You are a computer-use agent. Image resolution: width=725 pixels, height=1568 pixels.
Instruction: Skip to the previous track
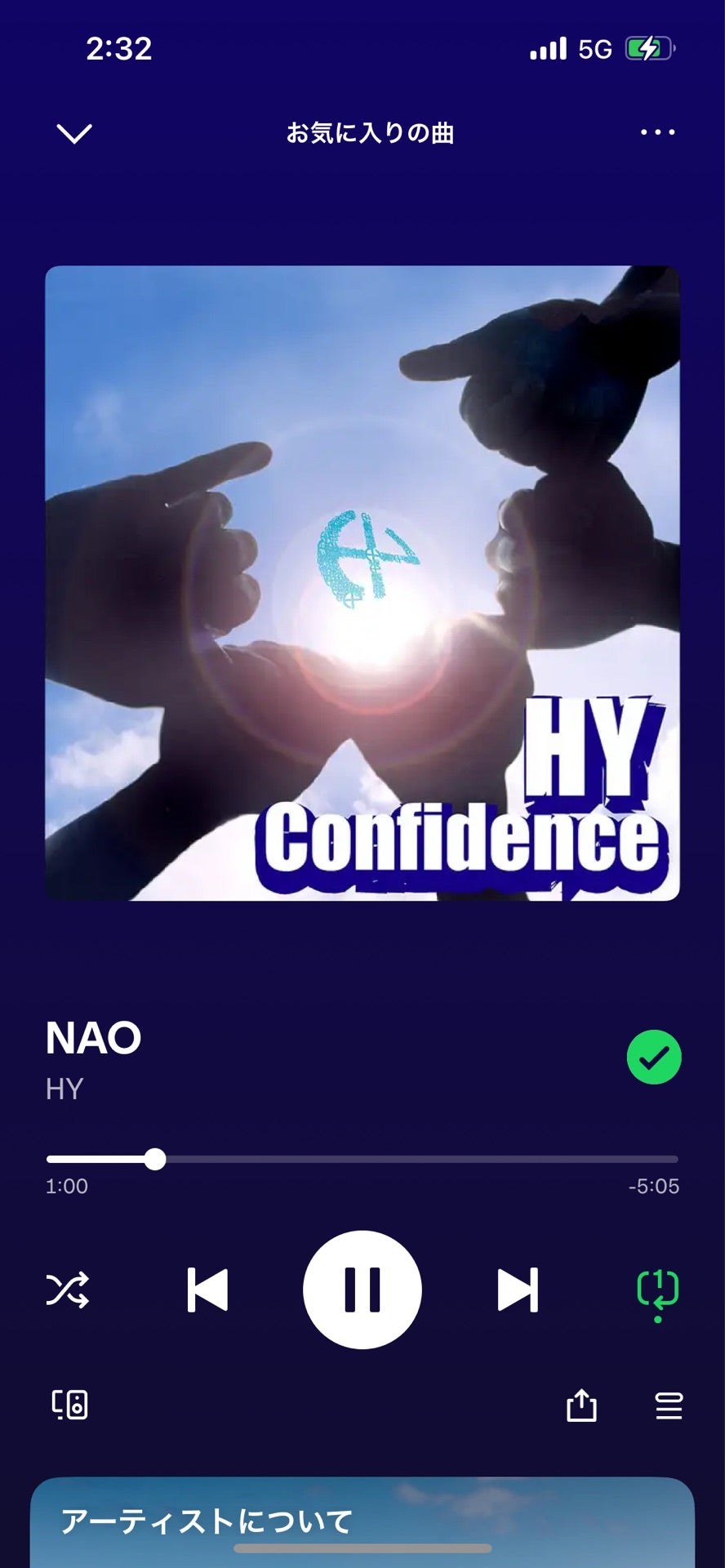207,1290
